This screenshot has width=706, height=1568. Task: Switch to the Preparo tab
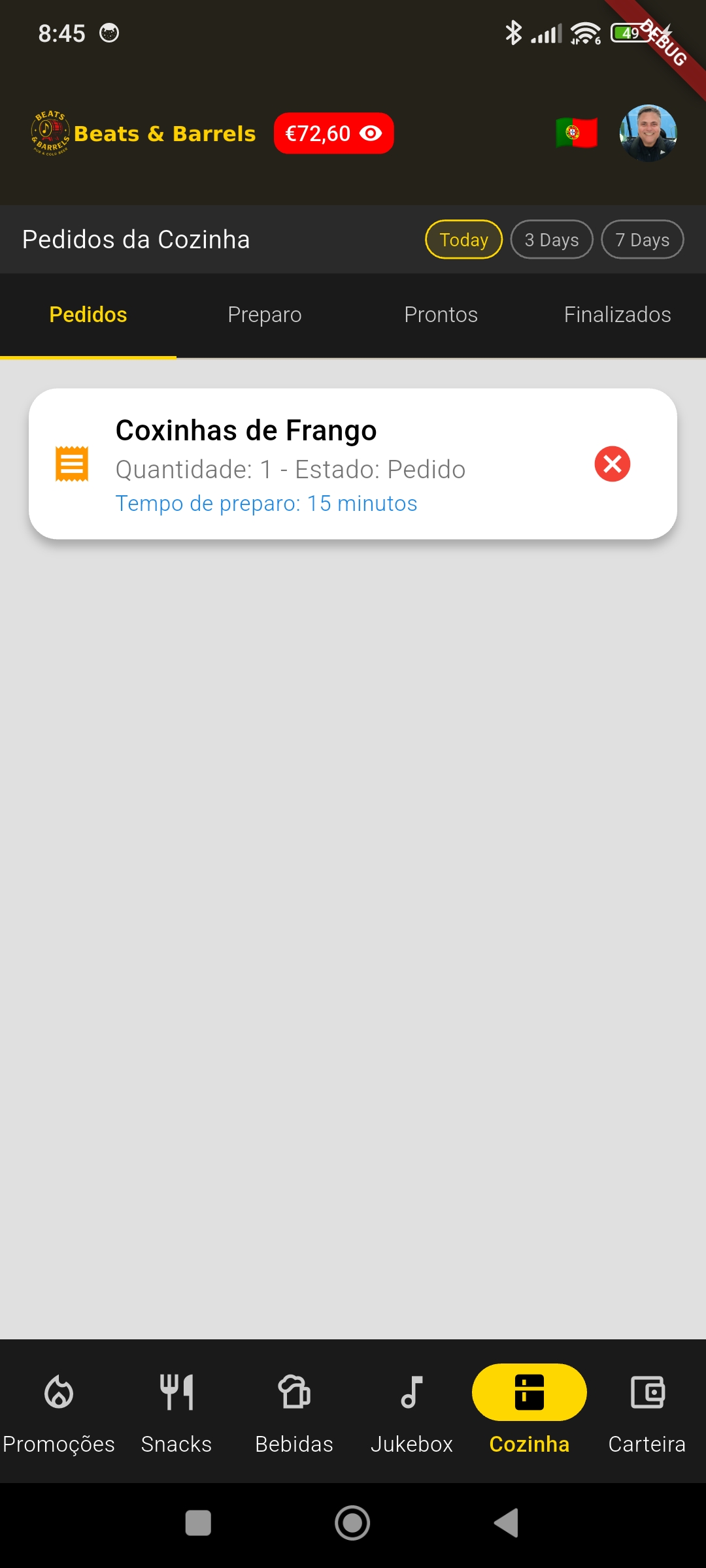tap(265, 315)
